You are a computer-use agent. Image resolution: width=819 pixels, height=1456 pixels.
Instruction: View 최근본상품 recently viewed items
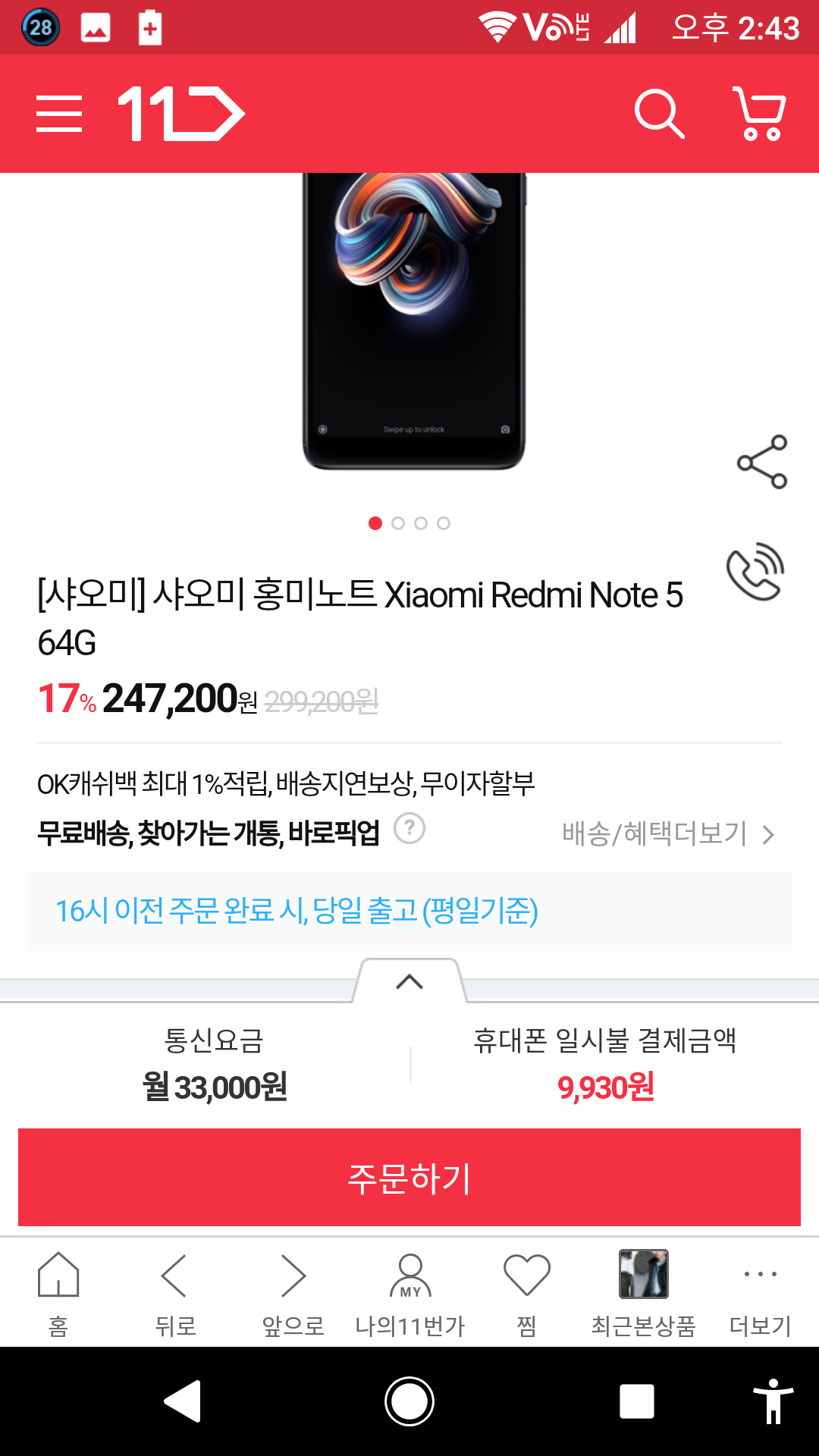click(644, 1293)
